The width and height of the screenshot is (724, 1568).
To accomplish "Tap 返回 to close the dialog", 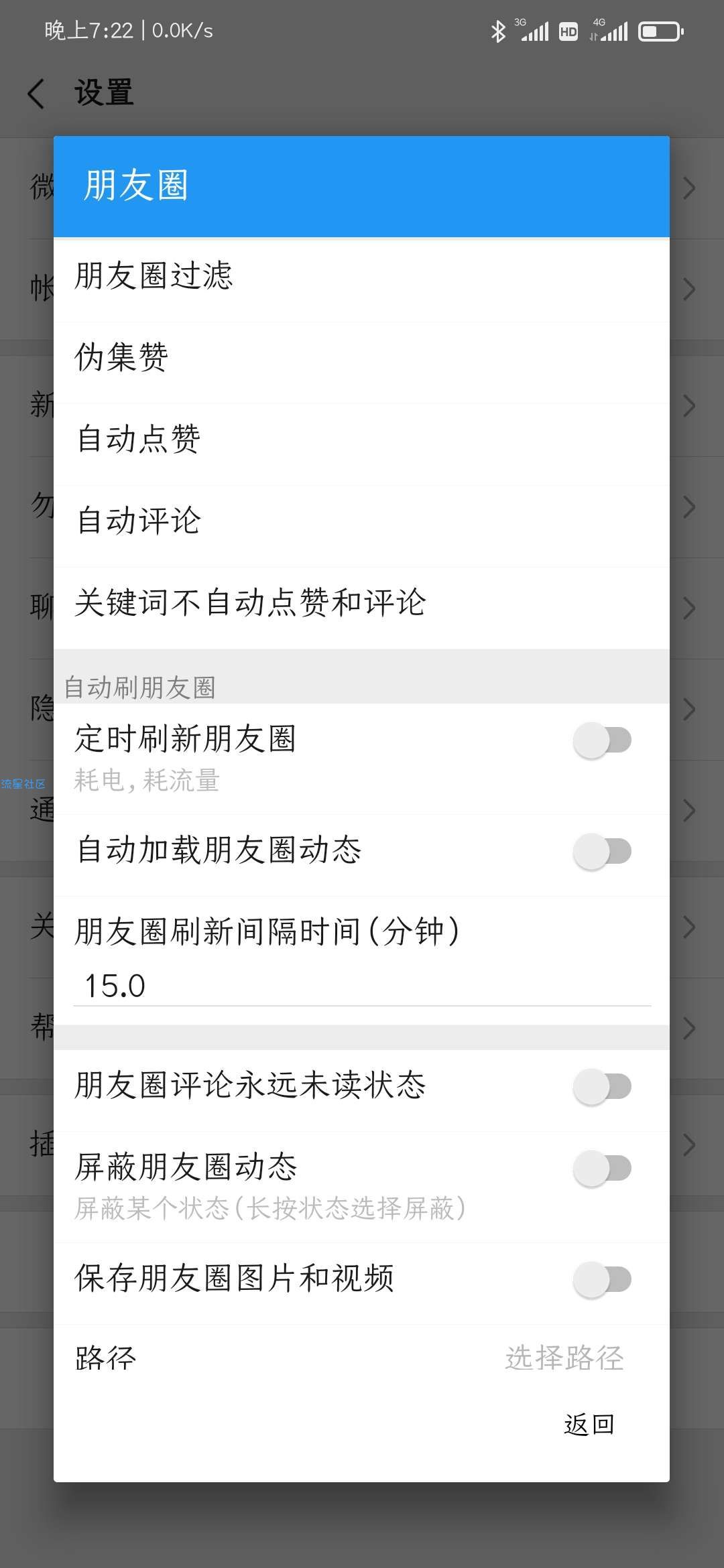I will (x=589, y=1424).
